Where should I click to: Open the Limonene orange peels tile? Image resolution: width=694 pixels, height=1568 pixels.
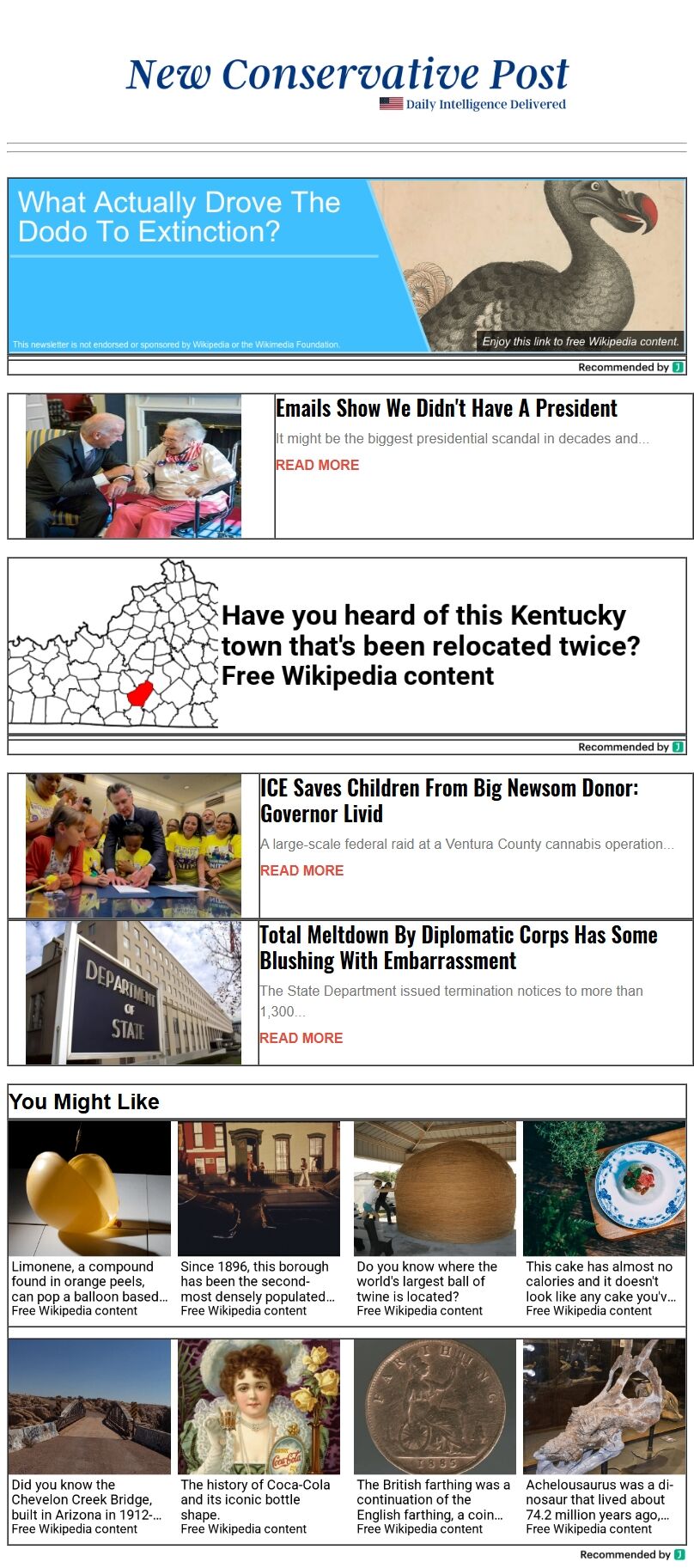point(89,1220)
